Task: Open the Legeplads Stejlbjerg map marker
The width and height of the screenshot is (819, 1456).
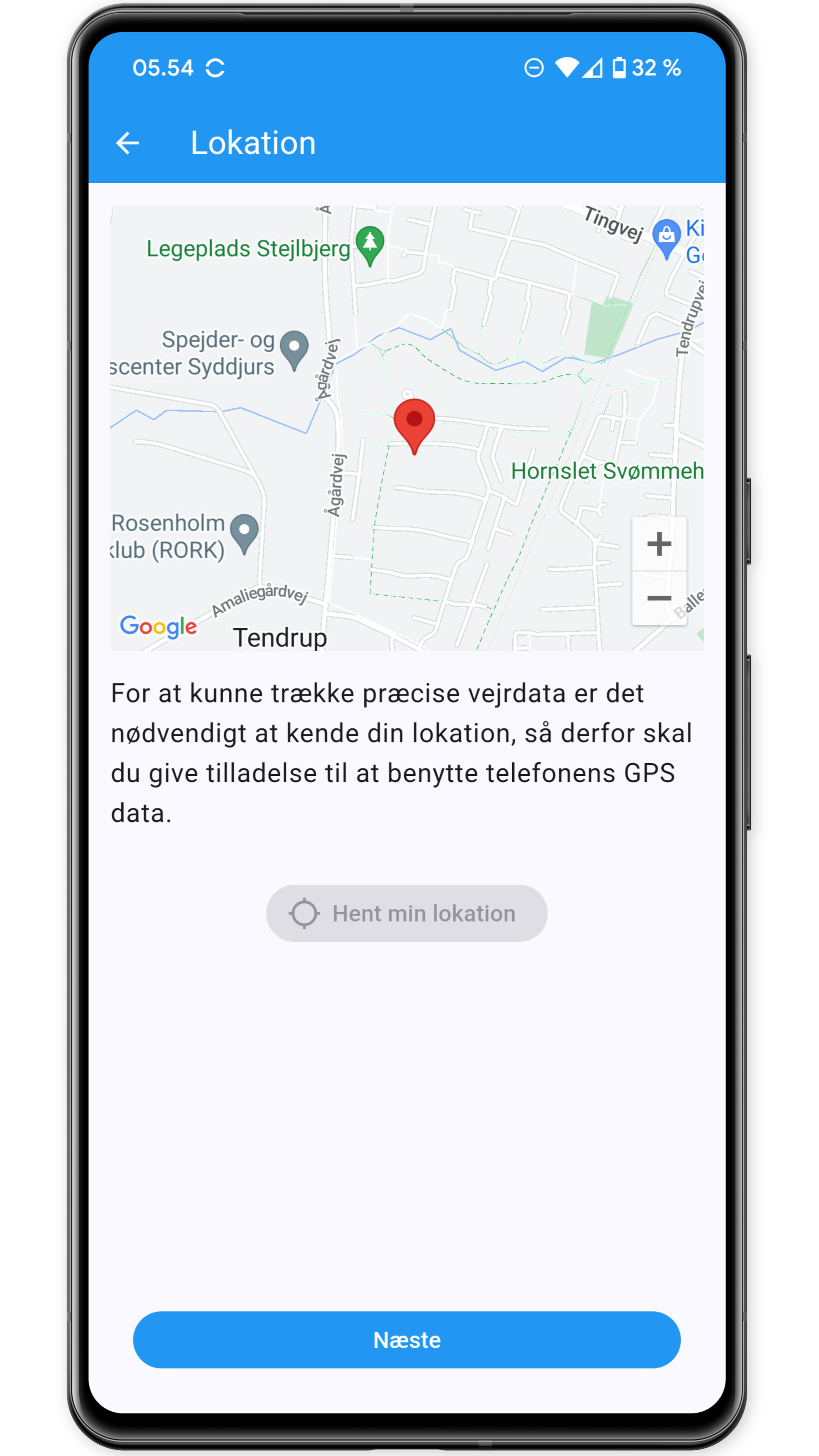Action: tap(370, 243)
